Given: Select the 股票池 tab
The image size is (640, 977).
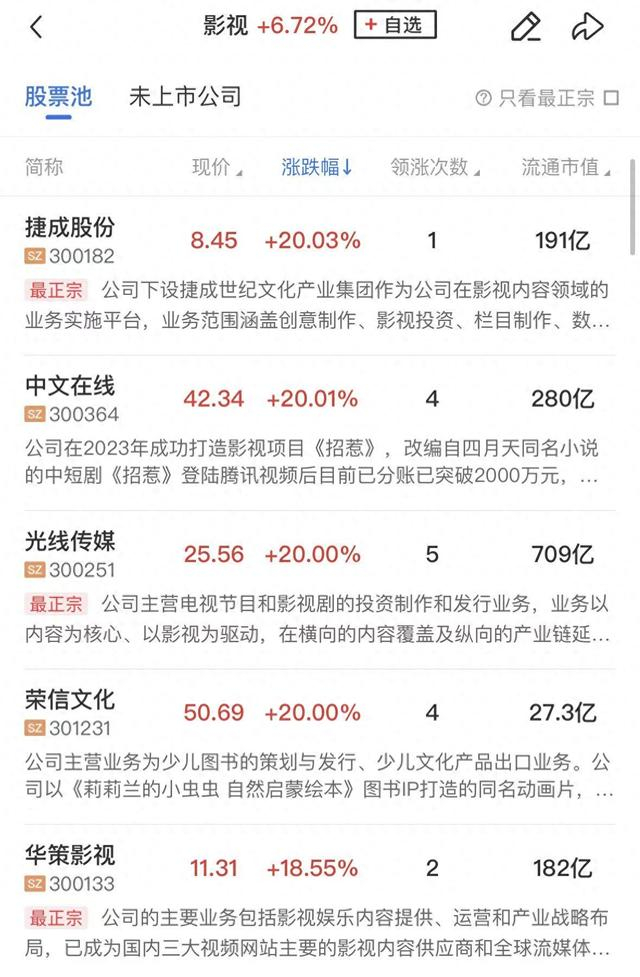Looking at the screenshot, I should (59, 97).
